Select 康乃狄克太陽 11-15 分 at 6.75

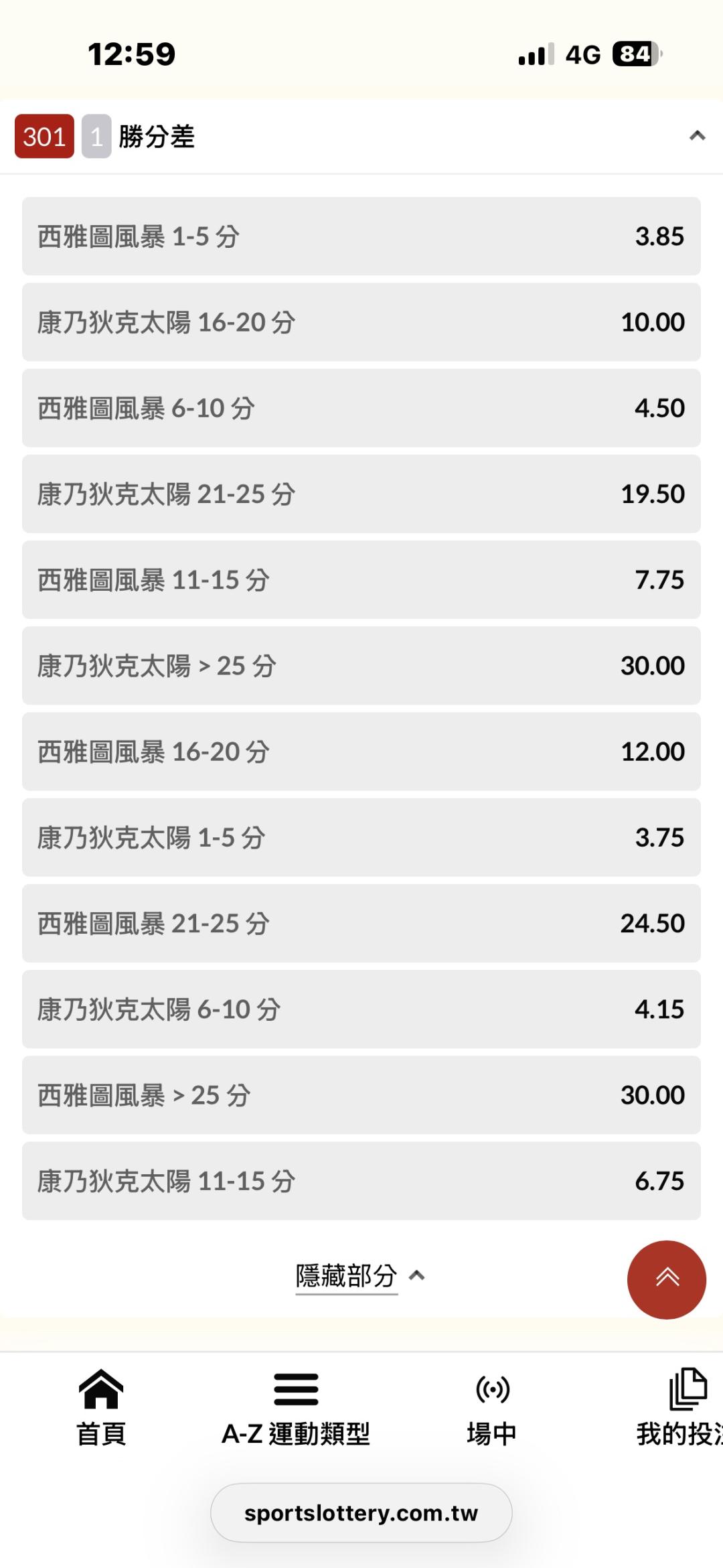pos(361,1181)
